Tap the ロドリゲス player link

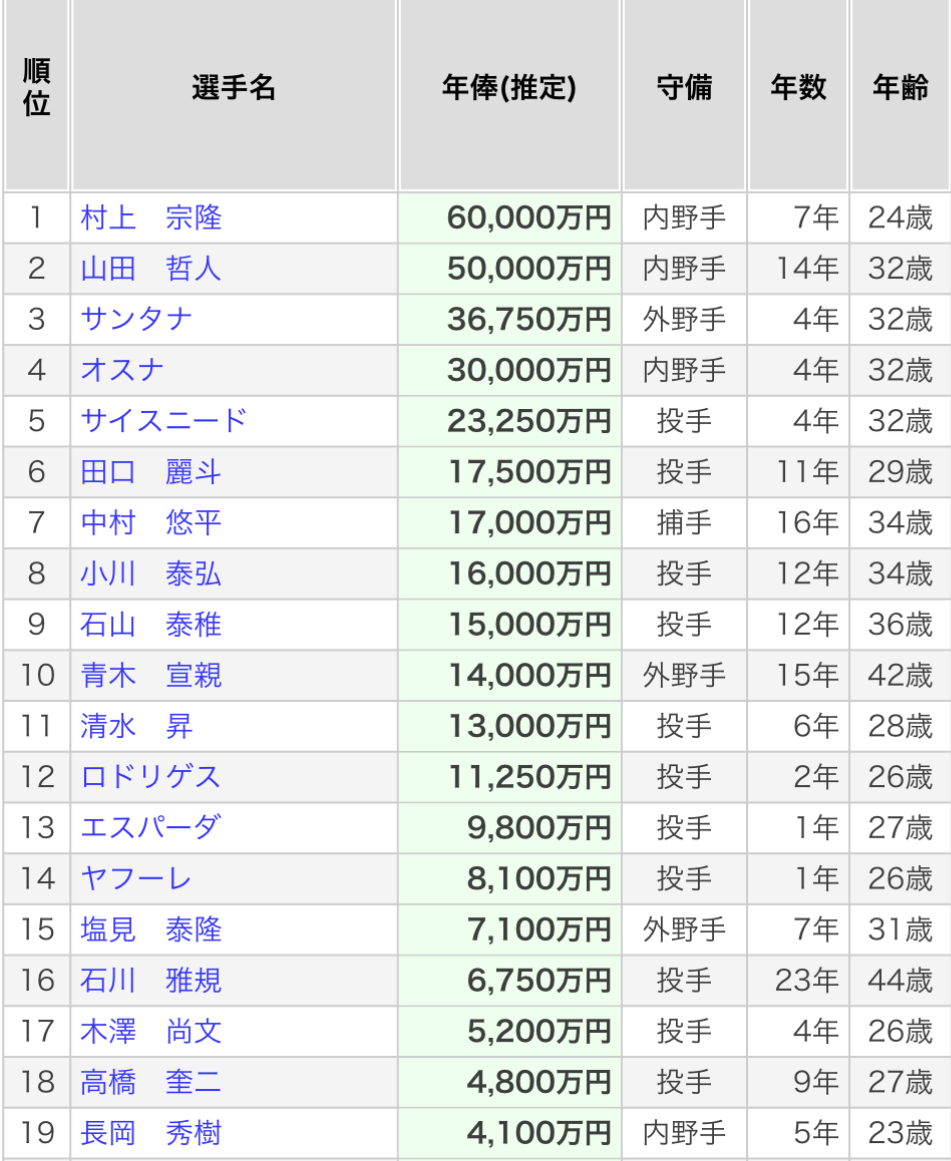point(151,777)
